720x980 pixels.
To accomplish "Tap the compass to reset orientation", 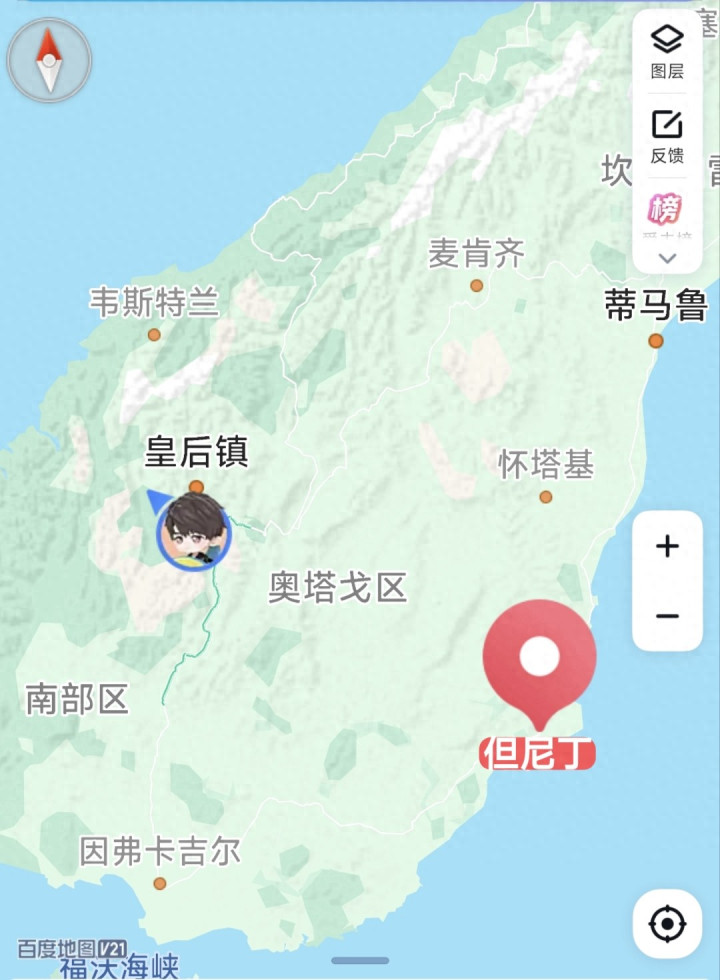I will 49,60.
